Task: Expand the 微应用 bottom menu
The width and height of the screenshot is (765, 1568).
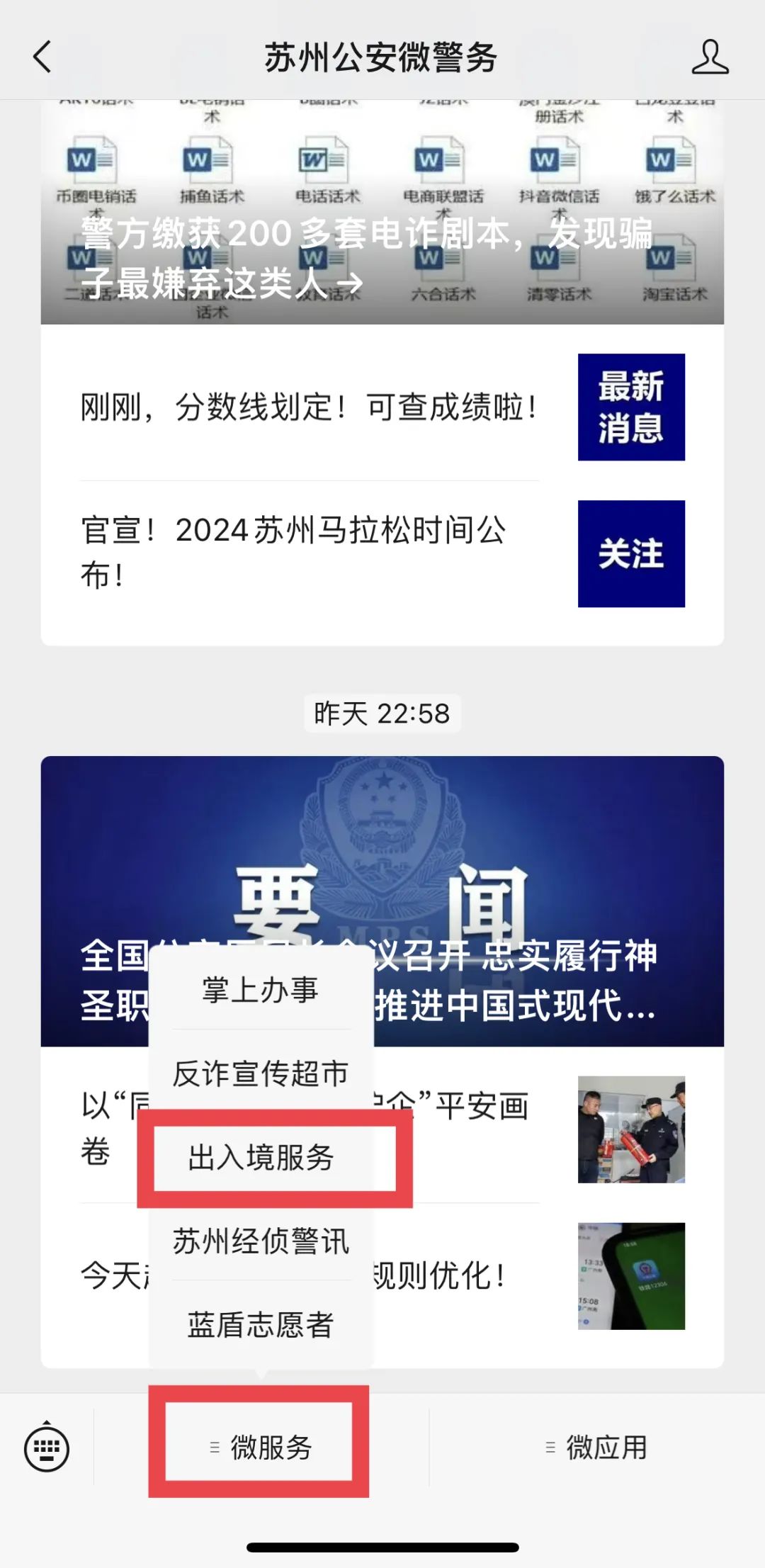Action: tap(596, 1448)
